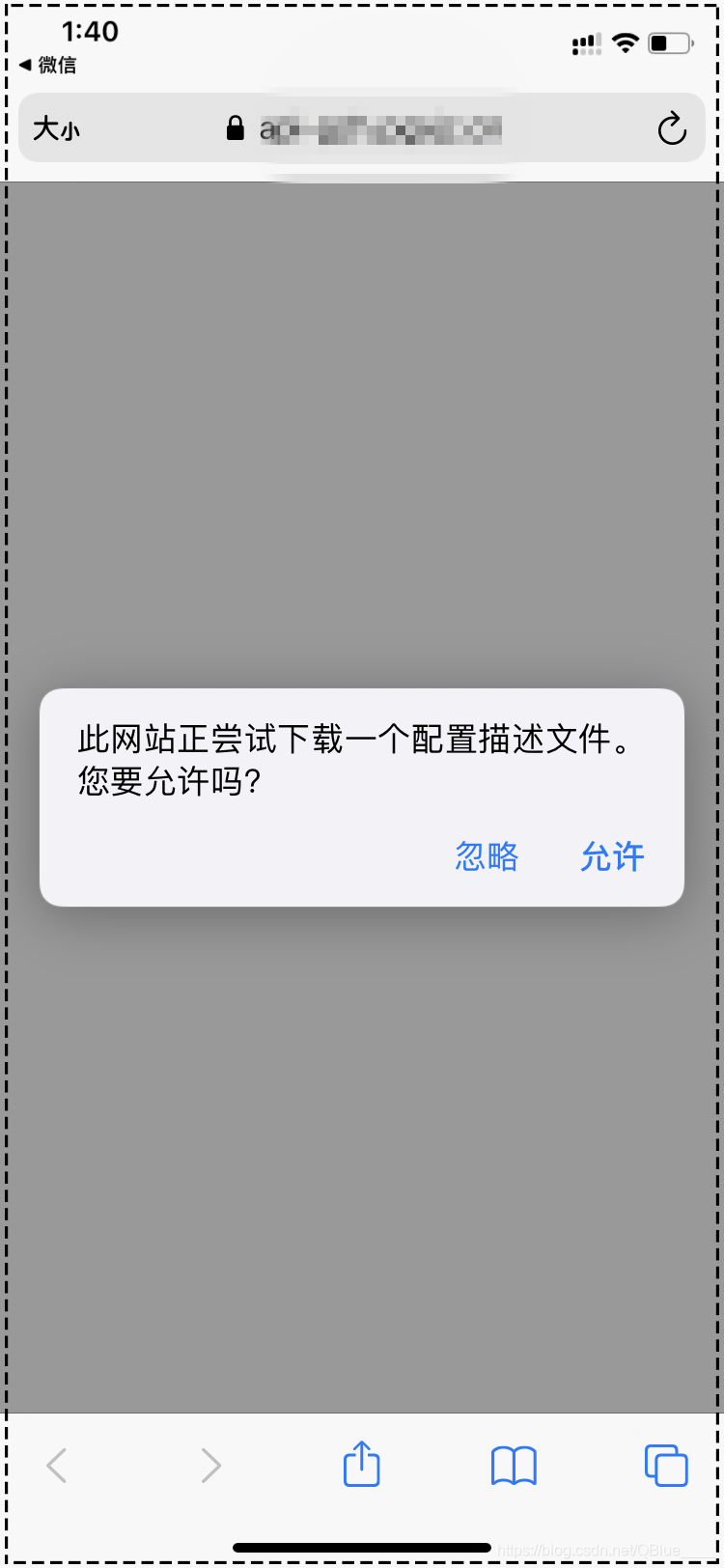Tap the cellular signal bars indicator
Viewport: 724px width, 1568px height.
[585, 42]
